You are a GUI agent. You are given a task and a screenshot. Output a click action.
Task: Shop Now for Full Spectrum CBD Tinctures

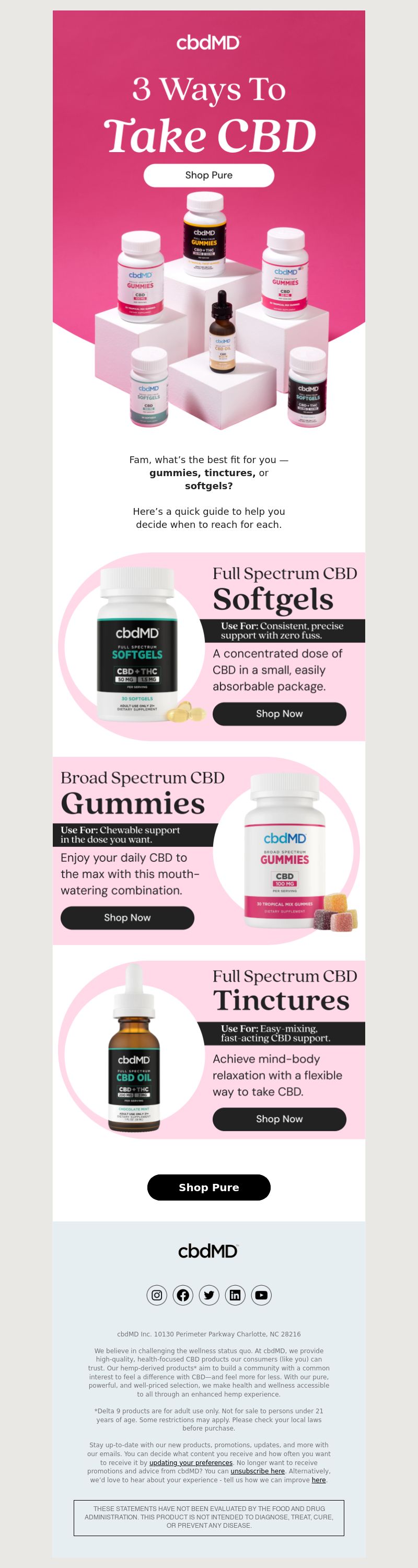coord(279,1119)
